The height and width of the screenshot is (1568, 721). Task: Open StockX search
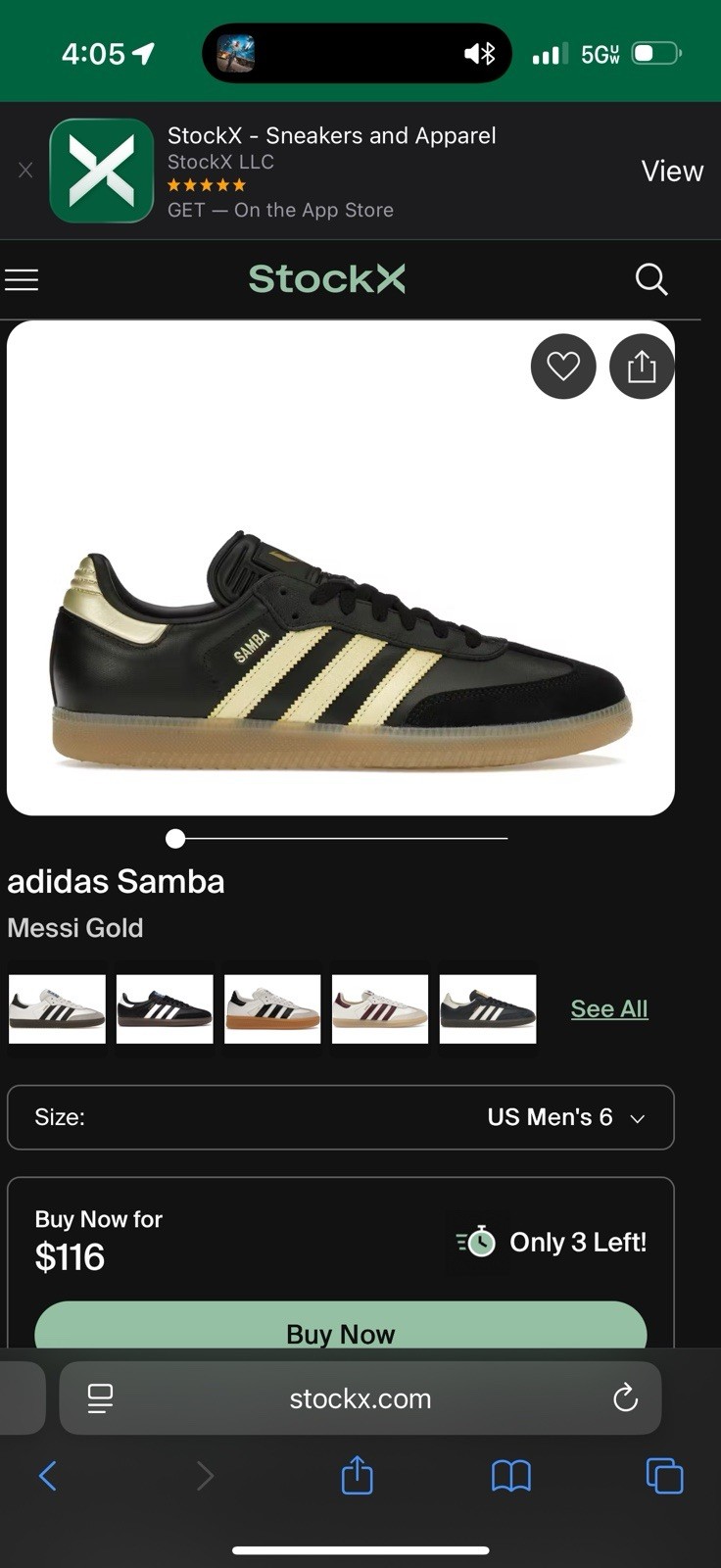[651, 280]
